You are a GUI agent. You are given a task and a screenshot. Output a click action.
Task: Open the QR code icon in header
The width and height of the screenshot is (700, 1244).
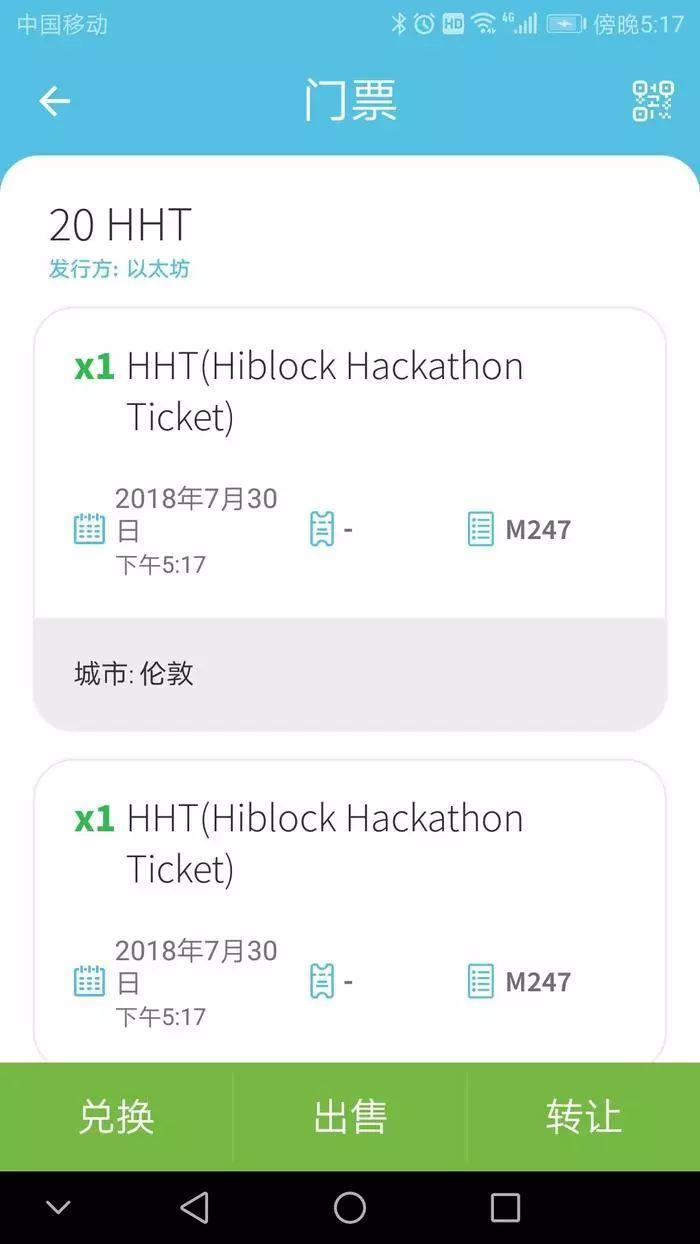coord(653,101)
